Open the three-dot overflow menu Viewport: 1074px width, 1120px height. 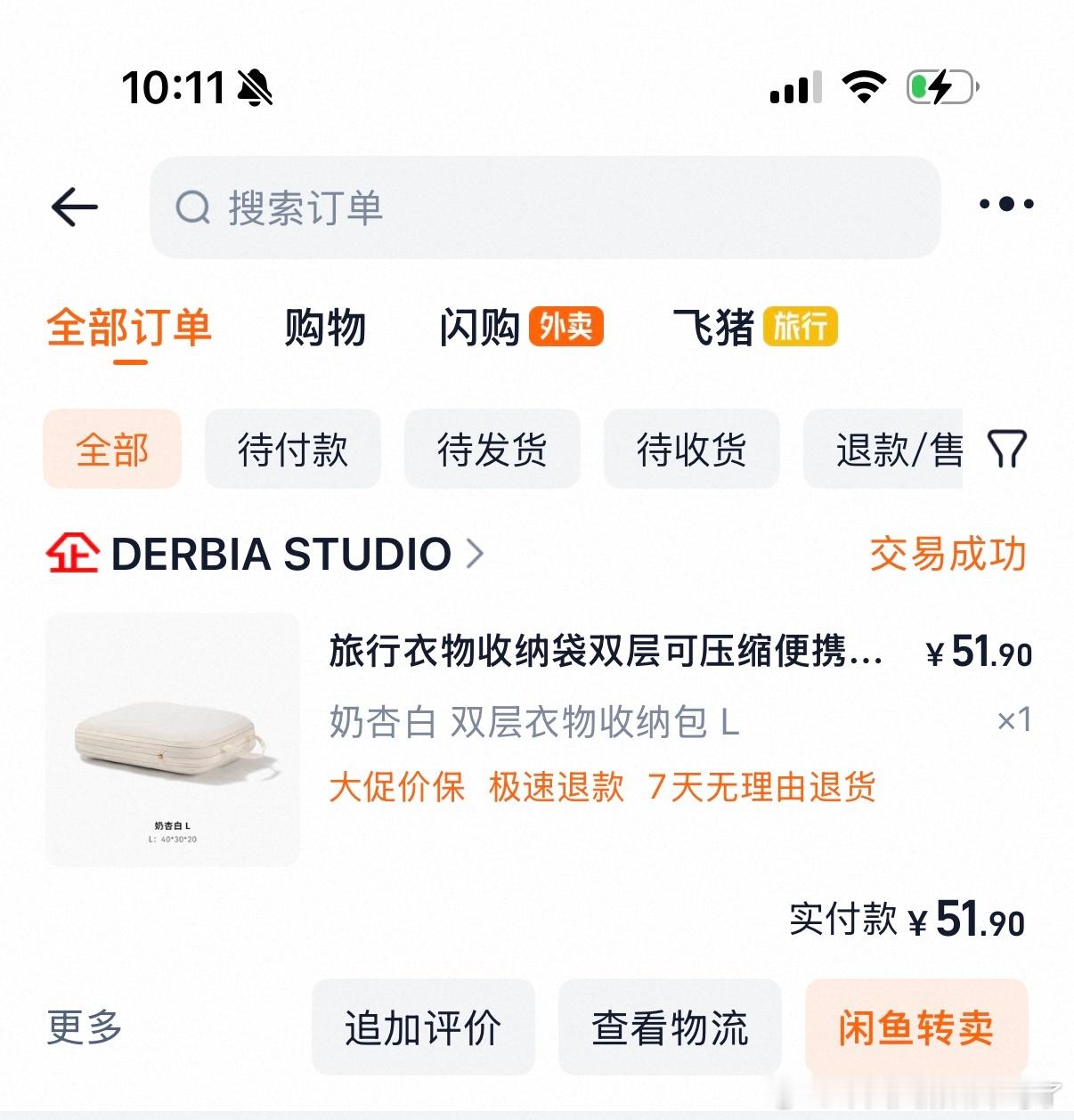click(1005, 204)
